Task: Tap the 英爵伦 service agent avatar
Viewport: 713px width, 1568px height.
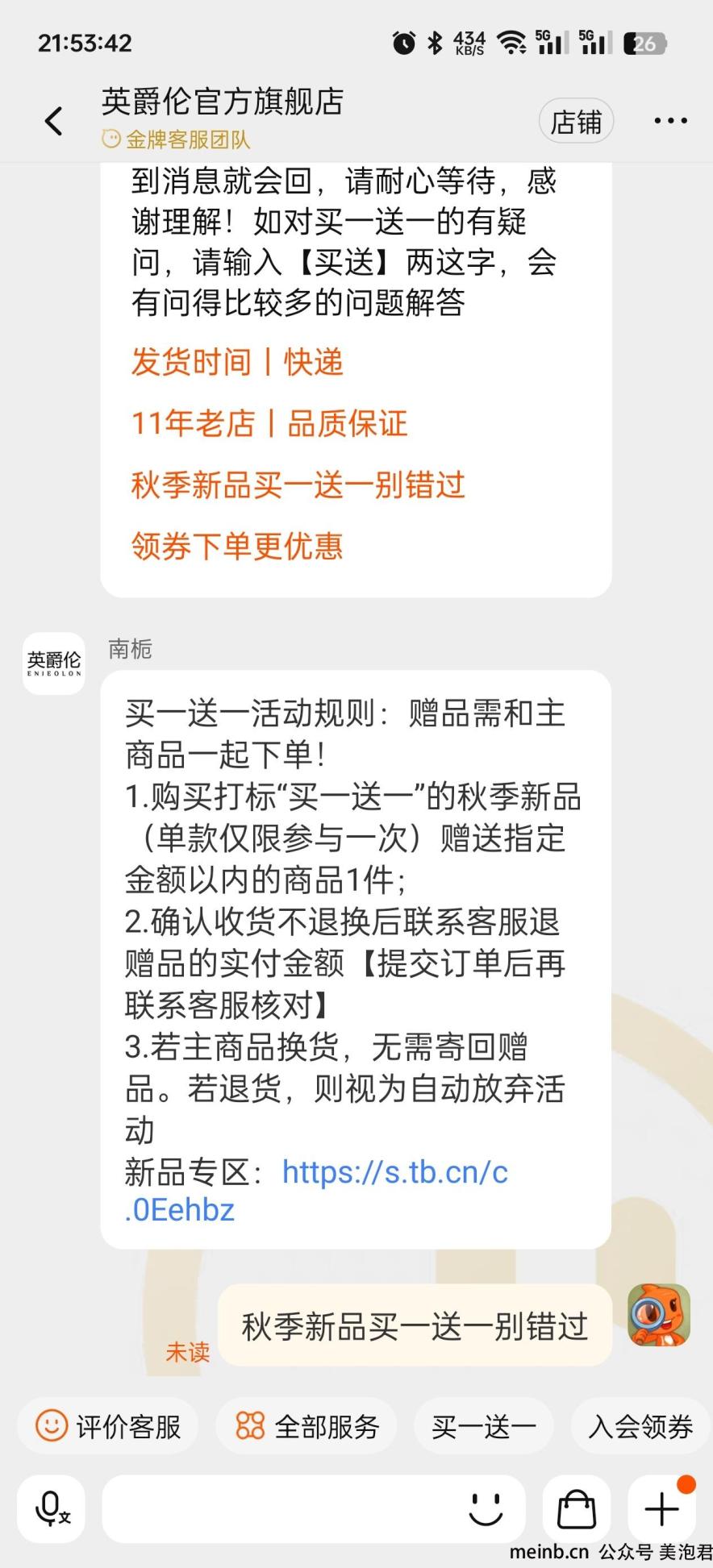Action: (53, 663)
